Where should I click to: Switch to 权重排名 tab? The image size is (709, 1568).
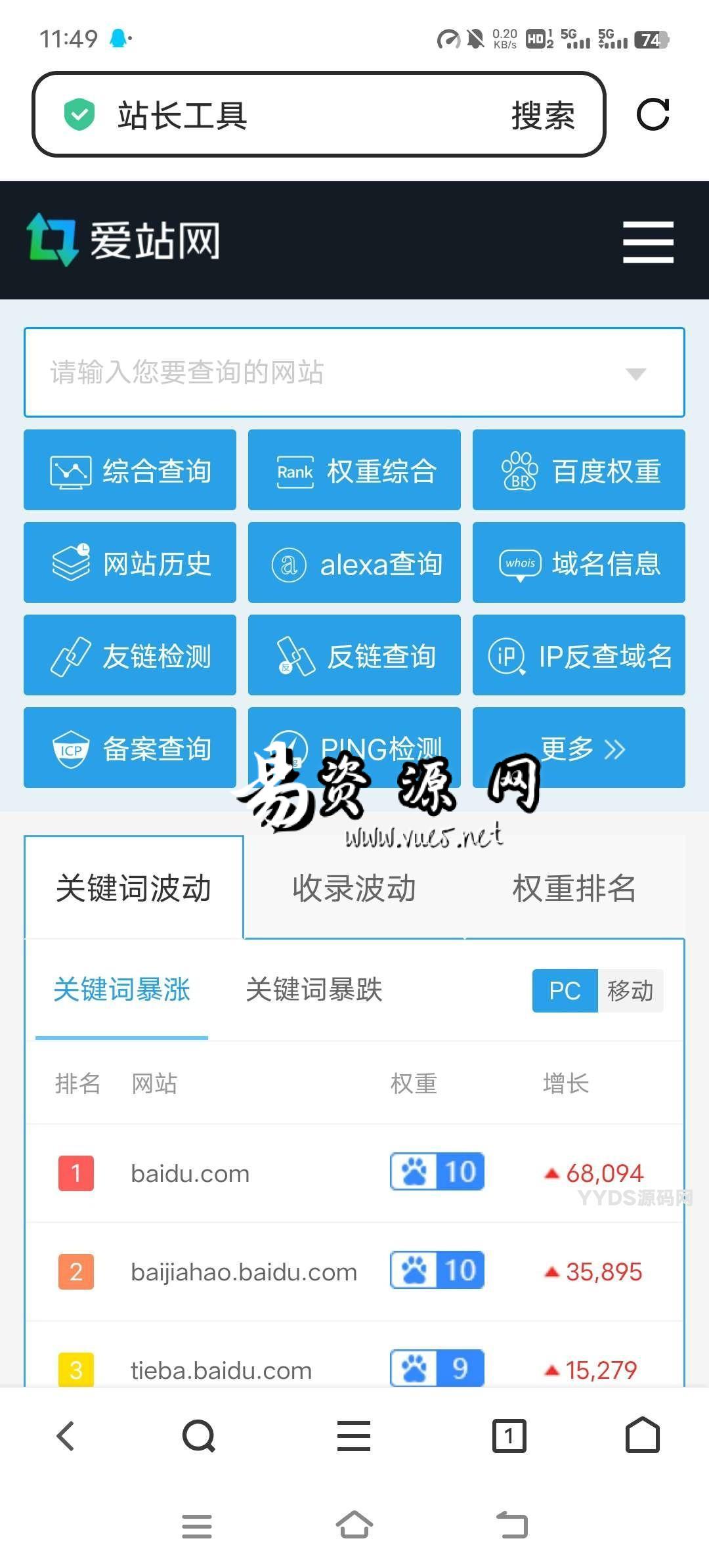tap(574, 888)
